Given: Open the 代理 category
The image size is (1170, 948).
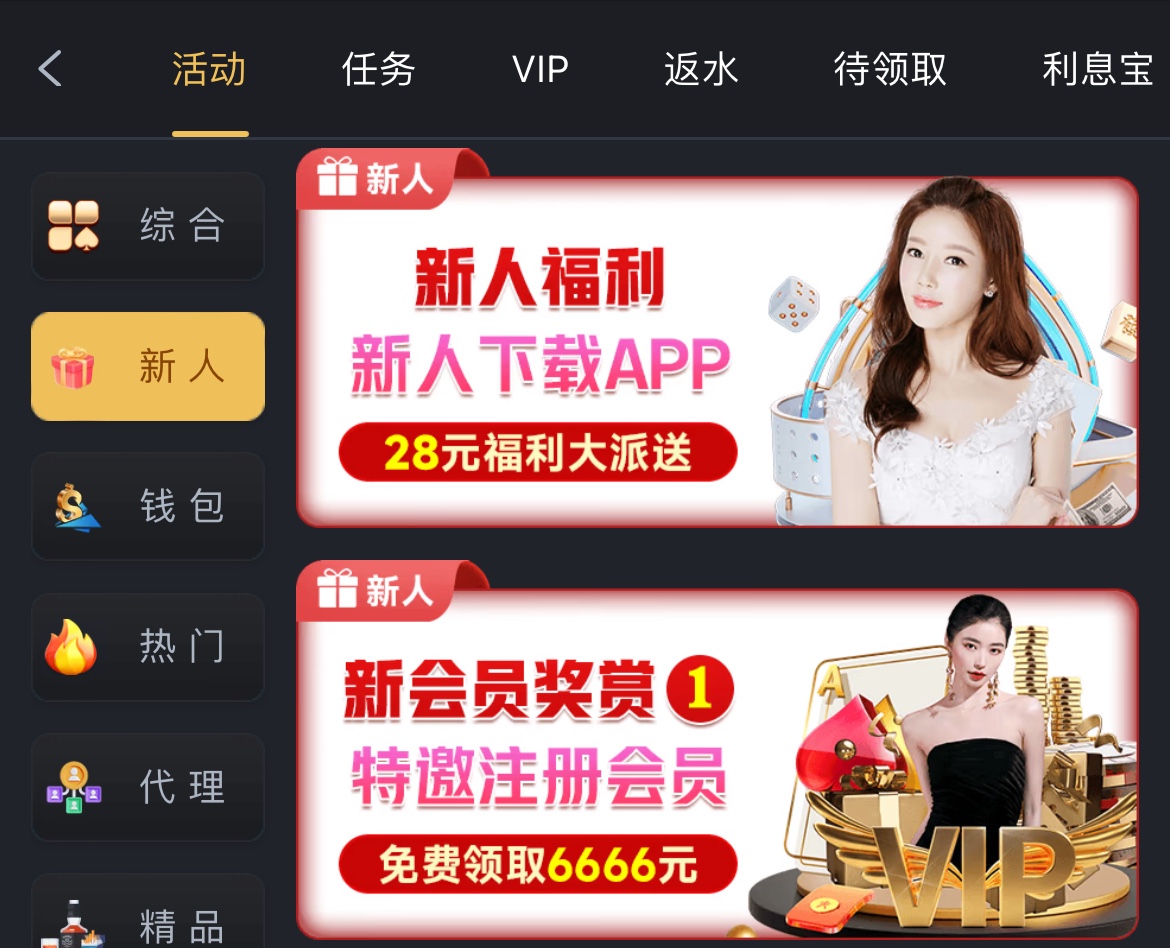Looking at the screenshot, I should (x=148, y=787).
